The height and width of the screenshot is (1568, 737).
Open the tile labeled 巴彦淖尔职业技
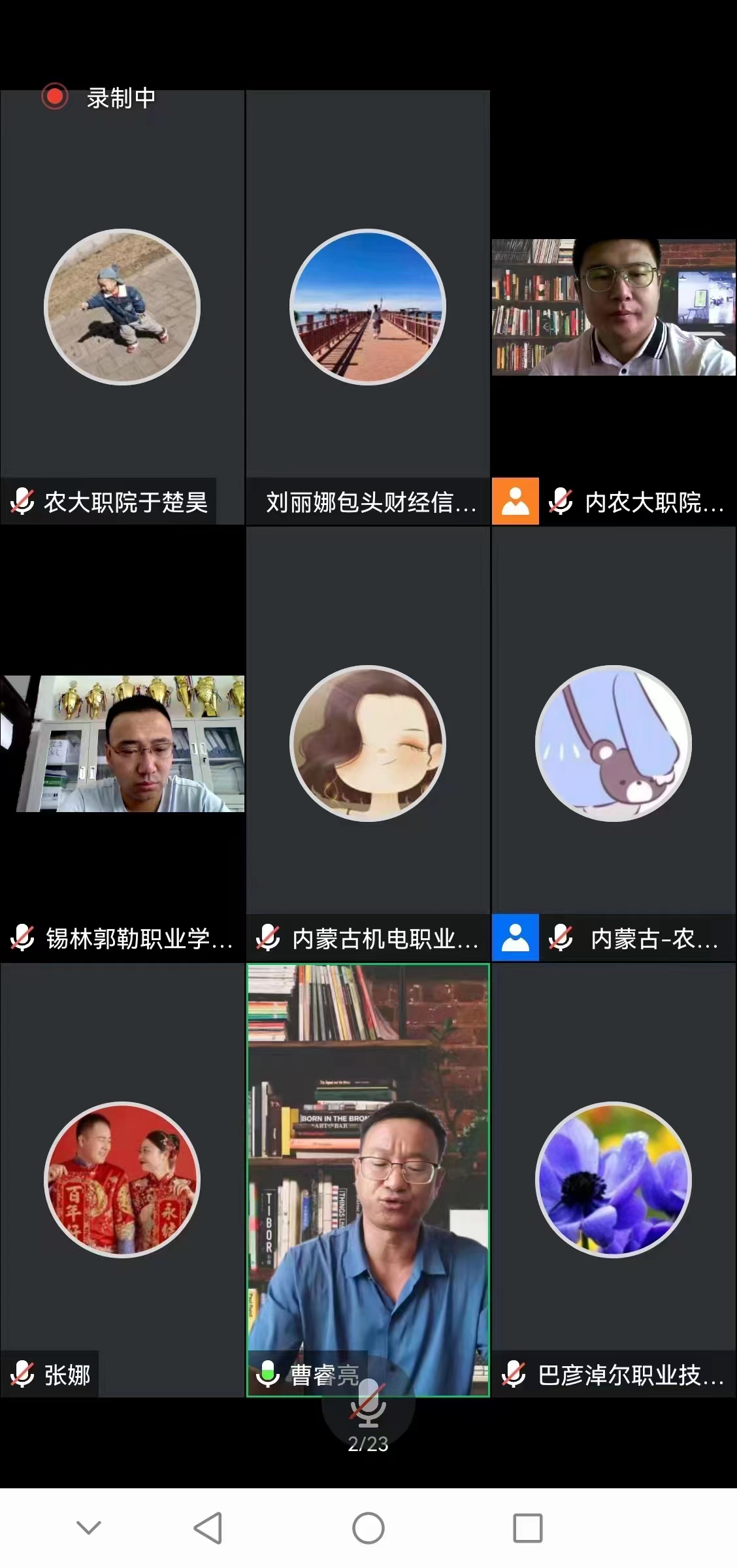click(614, 1180)
